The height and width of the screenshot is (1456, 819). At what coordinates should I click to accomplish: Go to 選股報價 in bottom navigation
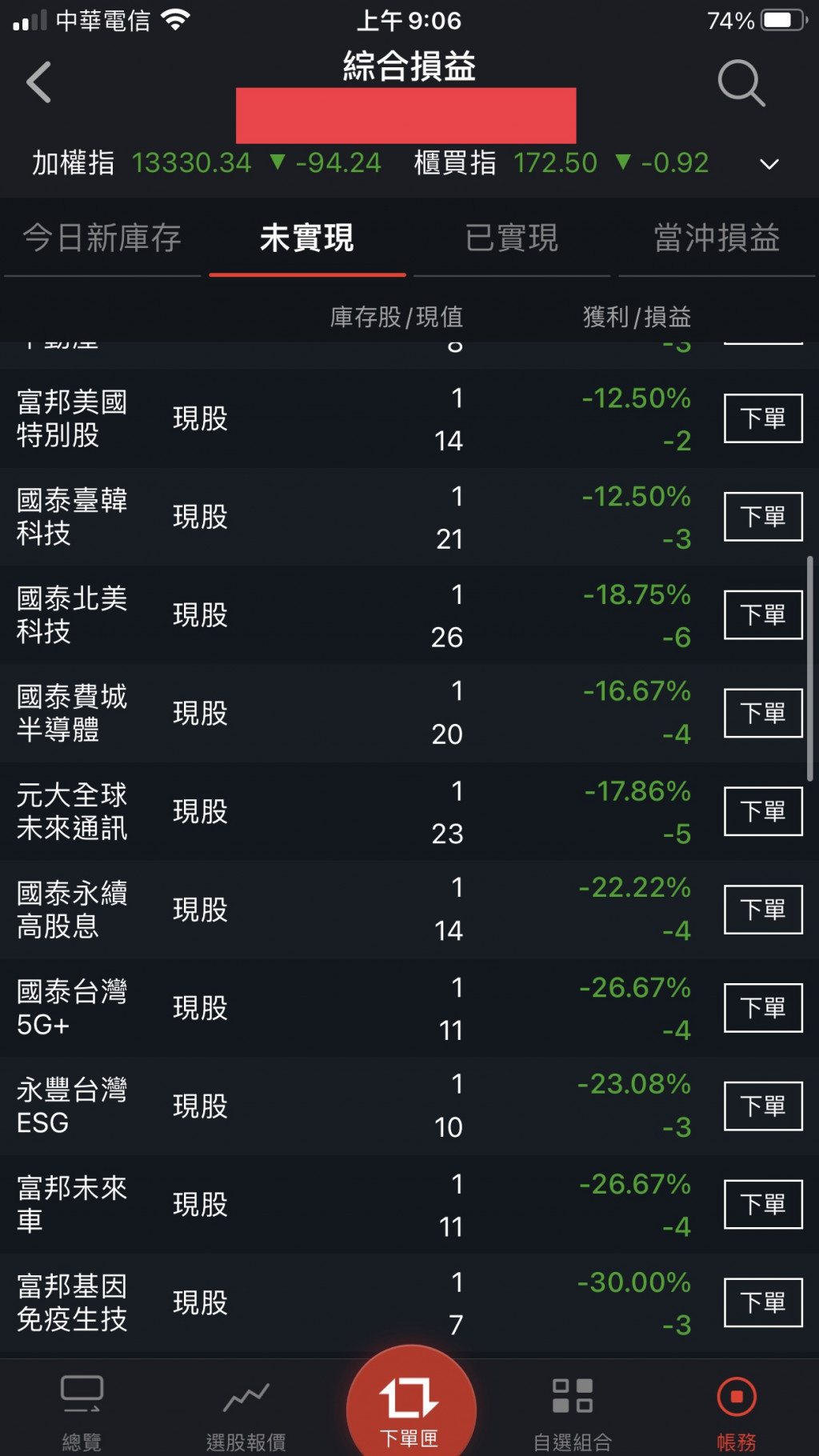tap(246, 1412)
